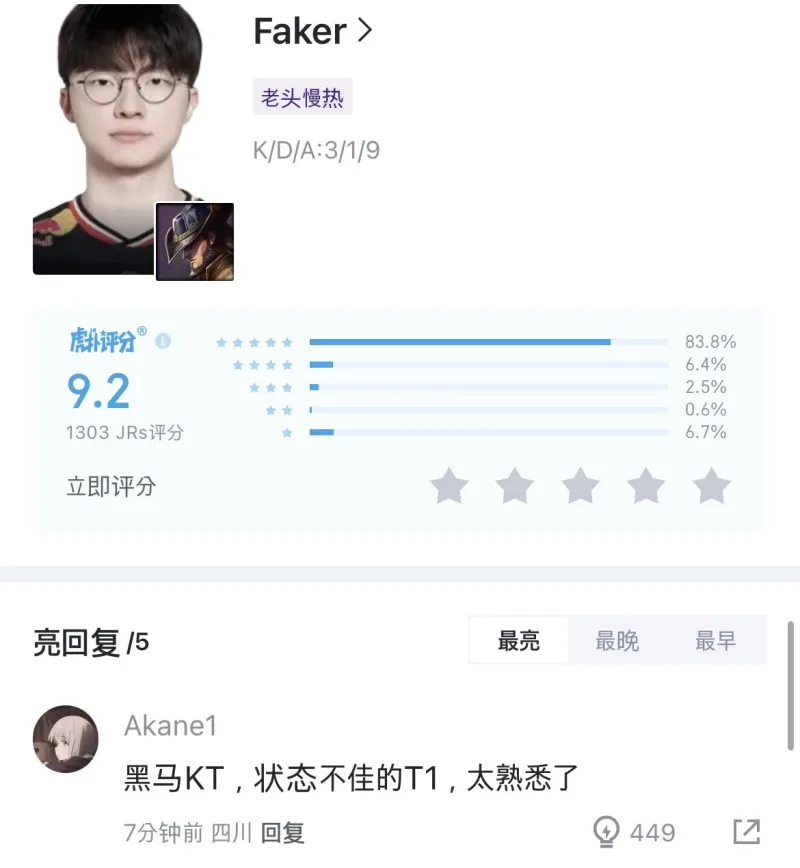Rate Faker two stars
Screen dimensions: 800x868
coord(515,487)
